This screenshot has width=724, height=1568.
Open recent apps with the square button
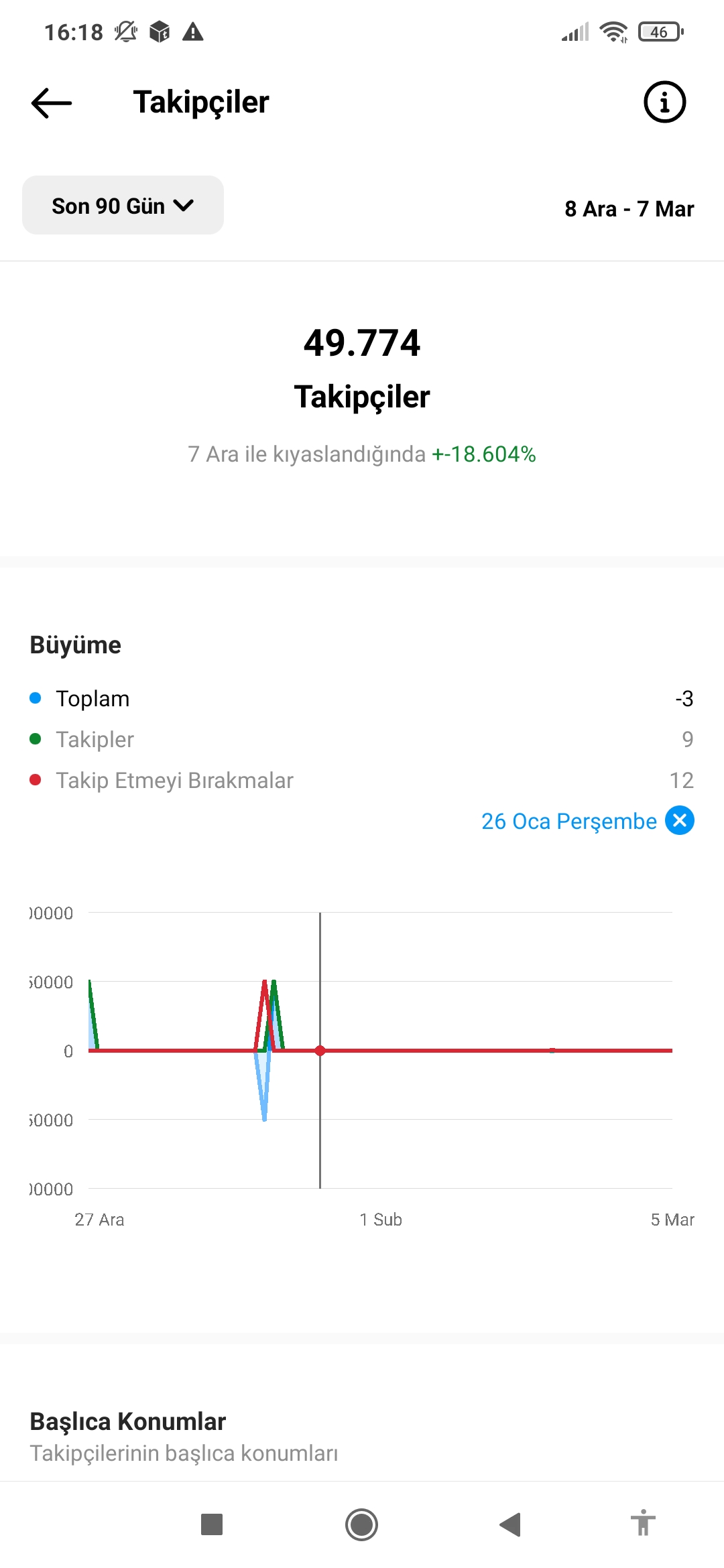click(x=212, y=1524)
